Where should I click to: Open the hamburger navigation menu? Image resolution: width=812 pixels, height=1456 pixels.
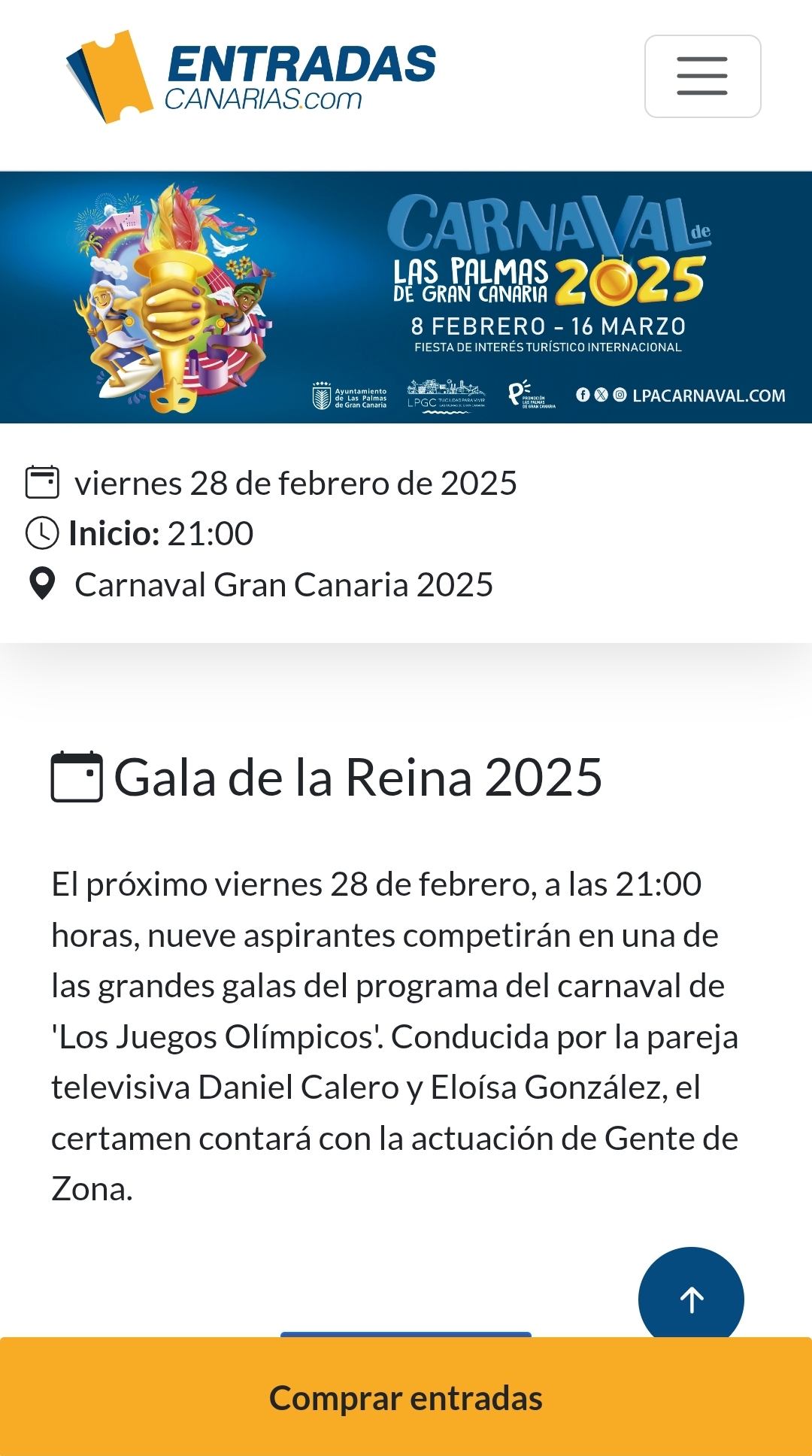[x=702, y=76]
